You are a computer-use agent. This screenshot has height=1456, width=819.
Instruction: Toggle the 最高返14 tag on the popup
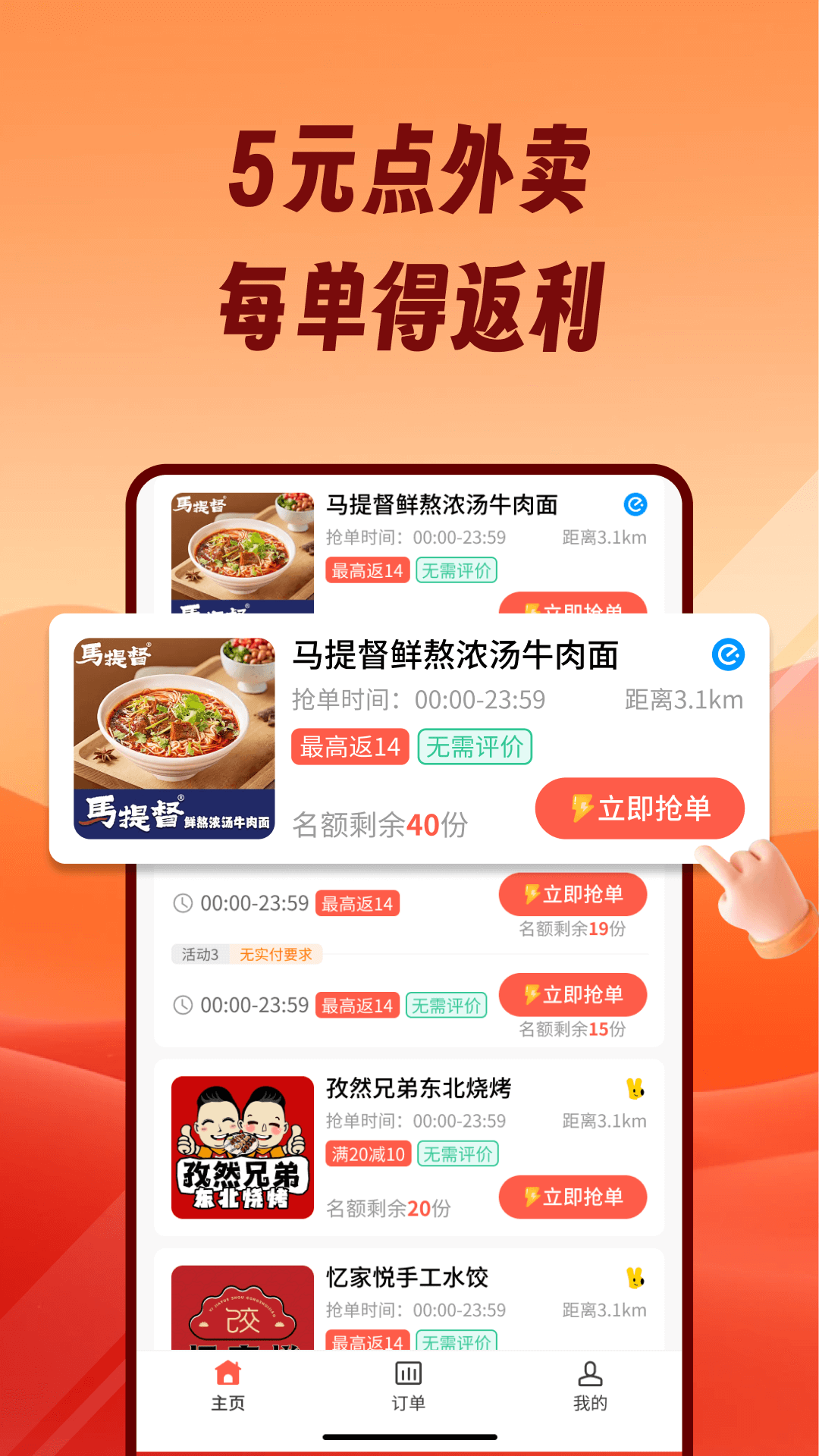[x=350, y=747]
